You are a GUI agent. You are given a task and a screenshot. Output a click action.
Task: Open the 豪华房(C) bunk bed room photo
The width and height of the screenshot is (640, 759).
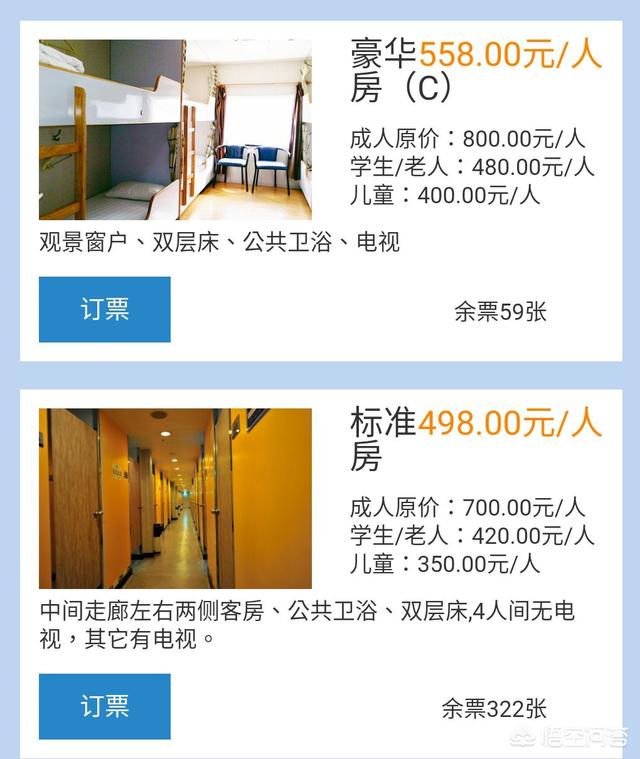pyautogui.click(x=175, y=129)
